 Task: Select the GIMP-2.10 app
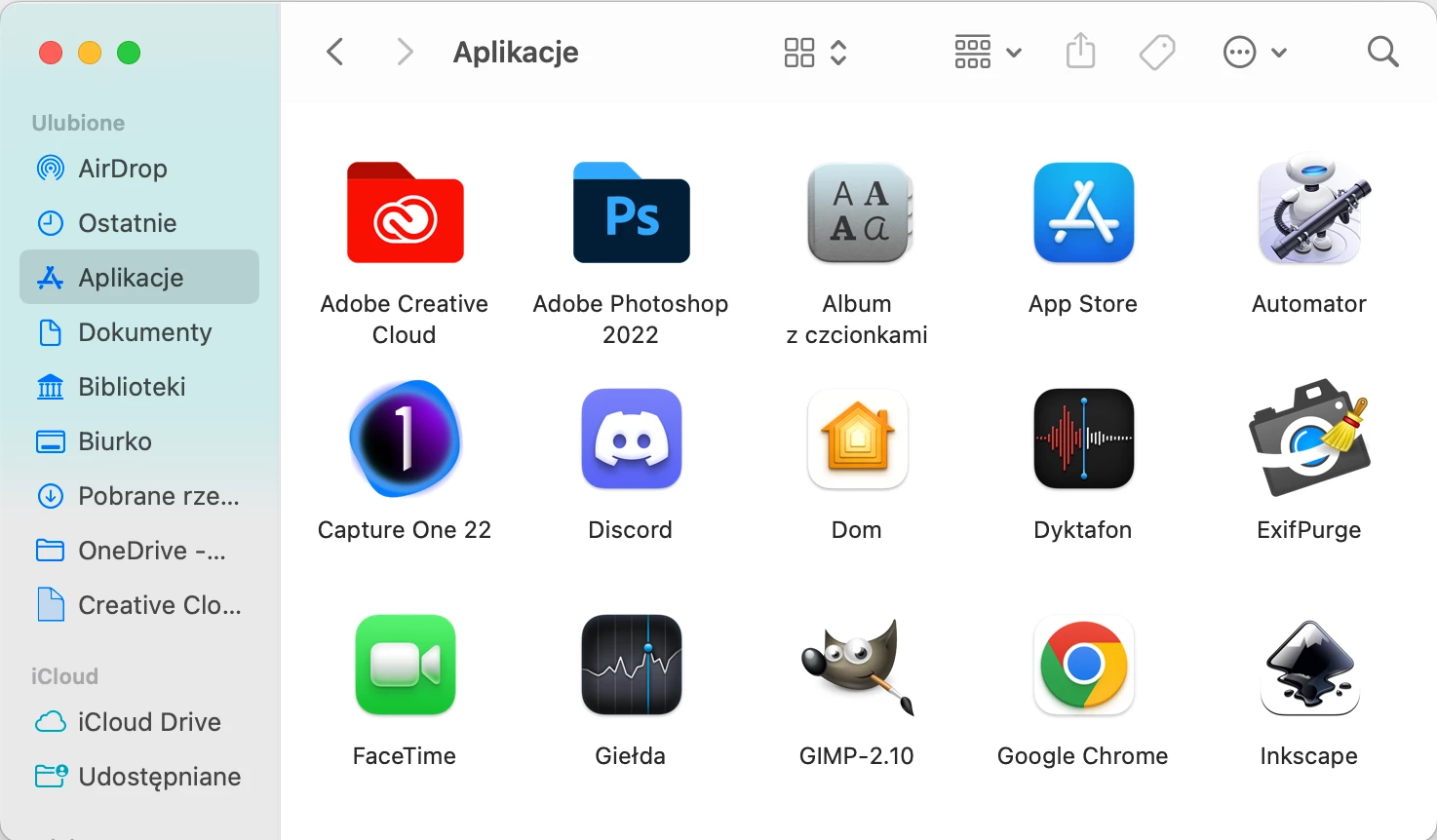857,666
